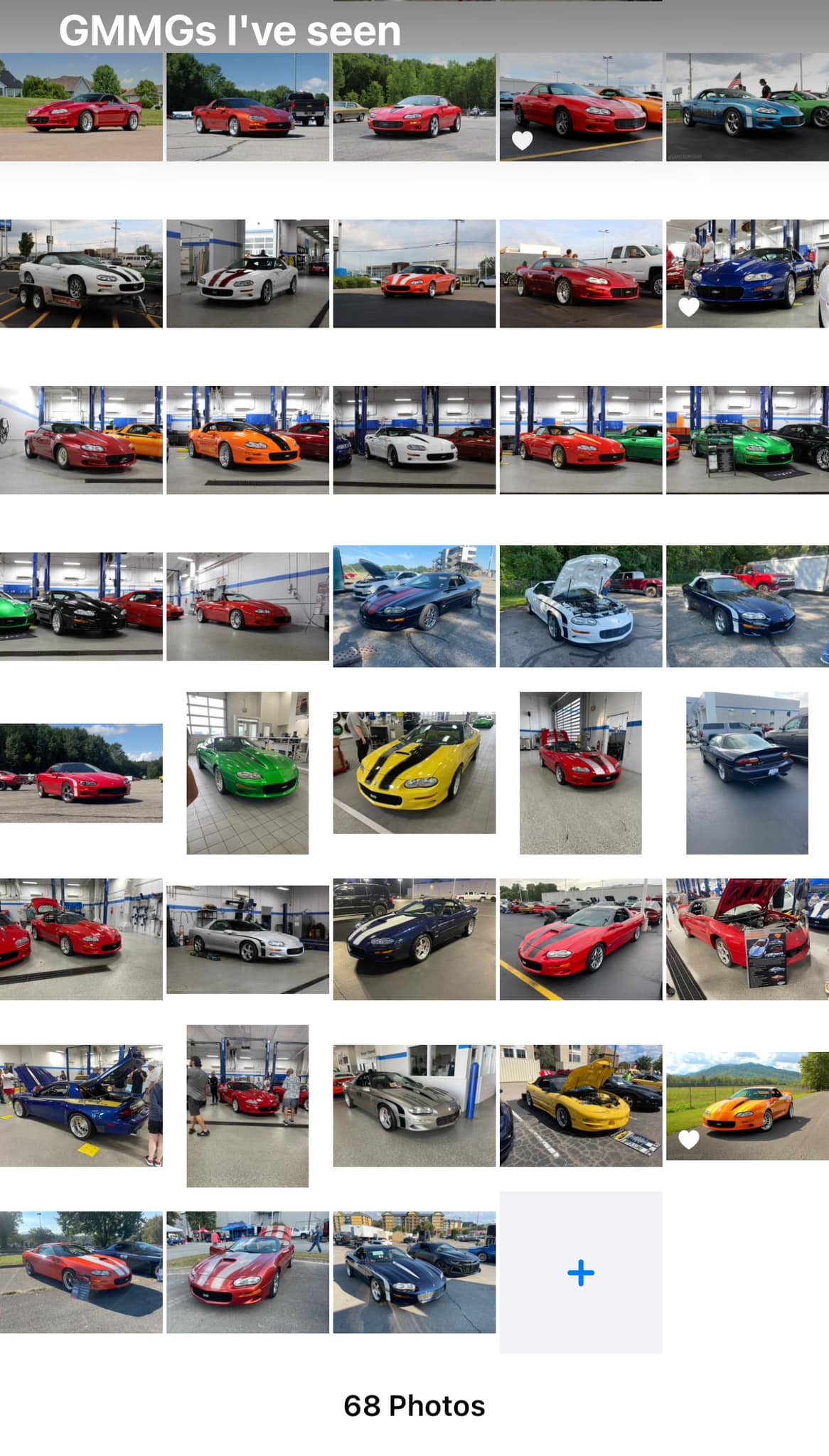Open the red car with white stripes by doorway
829x1456 pixels.
click(x=580, y=772)
